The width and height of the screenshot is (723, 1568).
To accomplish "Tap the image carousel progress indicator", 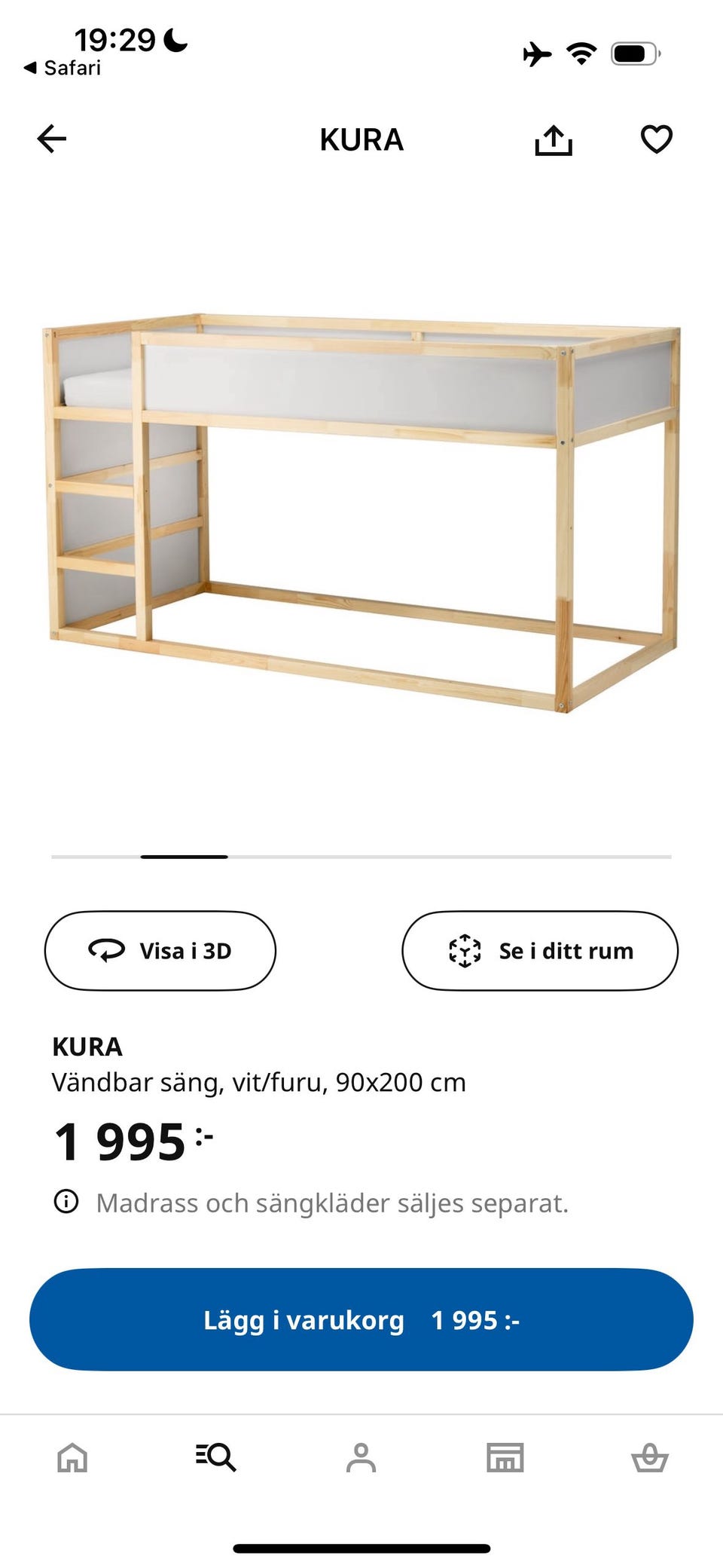I will pos(184,857).
